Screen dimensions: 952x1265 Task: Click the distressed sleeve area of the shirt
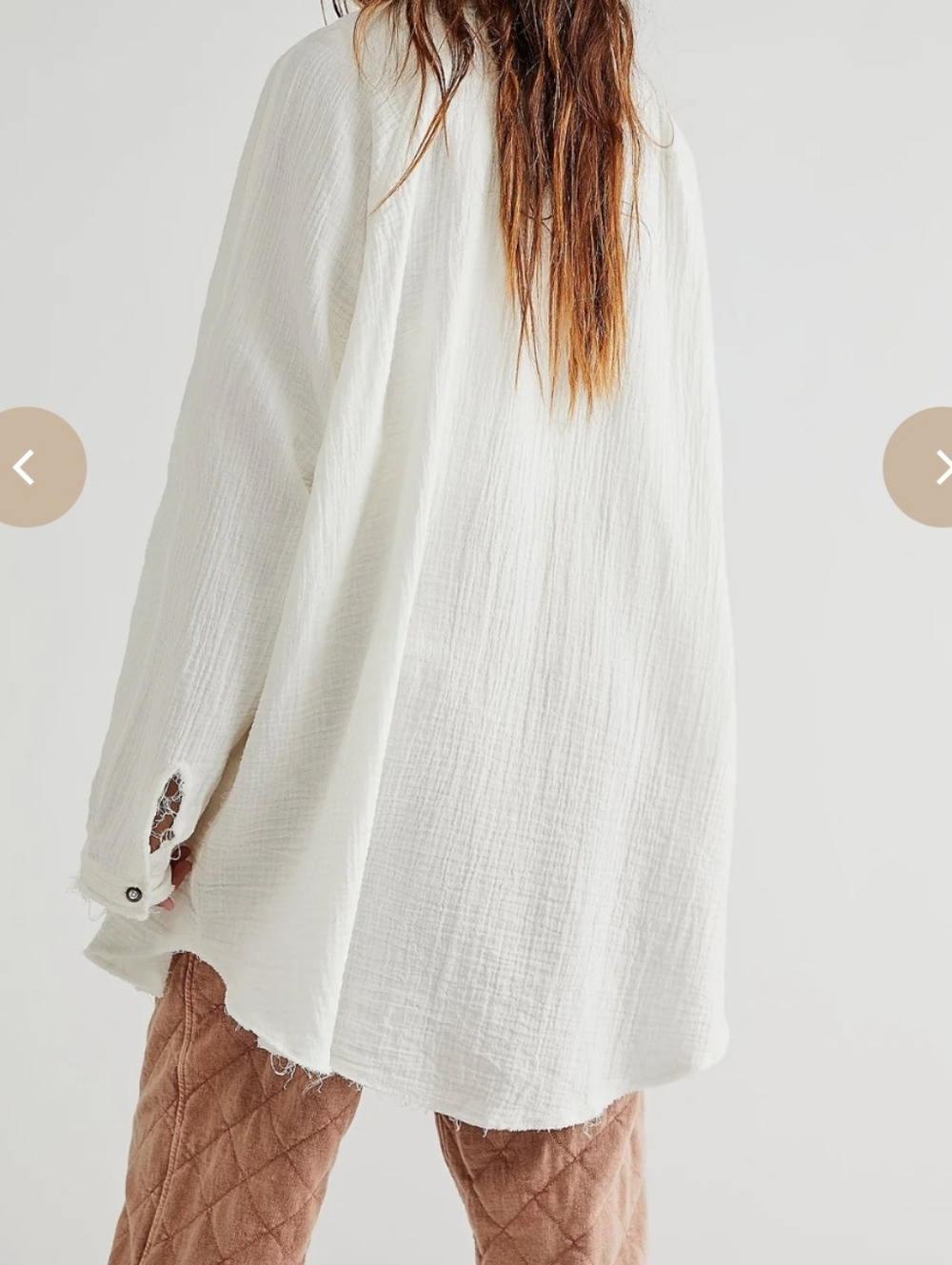coord(167,819)
